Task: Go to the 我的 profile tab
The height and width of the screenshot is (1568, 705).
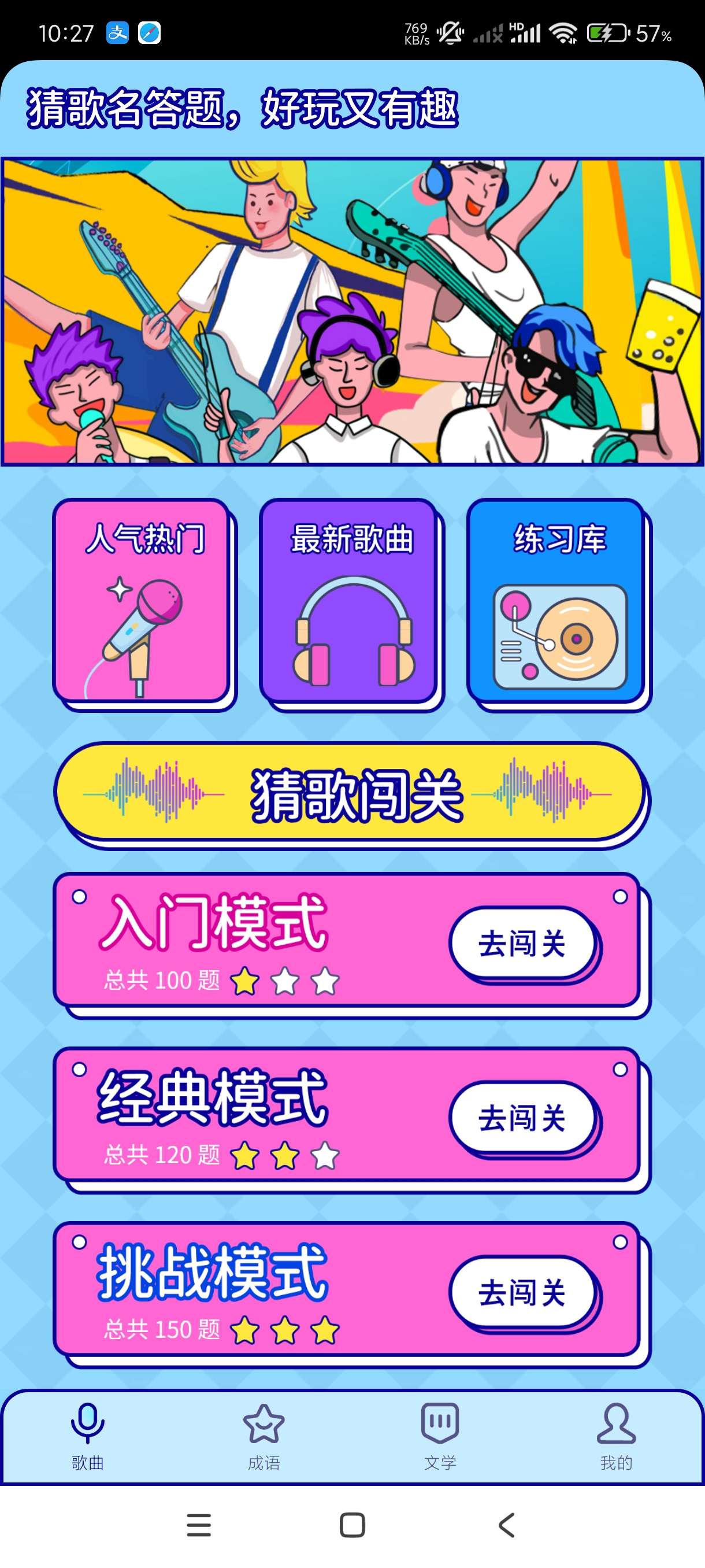Action: (616, 1437)
